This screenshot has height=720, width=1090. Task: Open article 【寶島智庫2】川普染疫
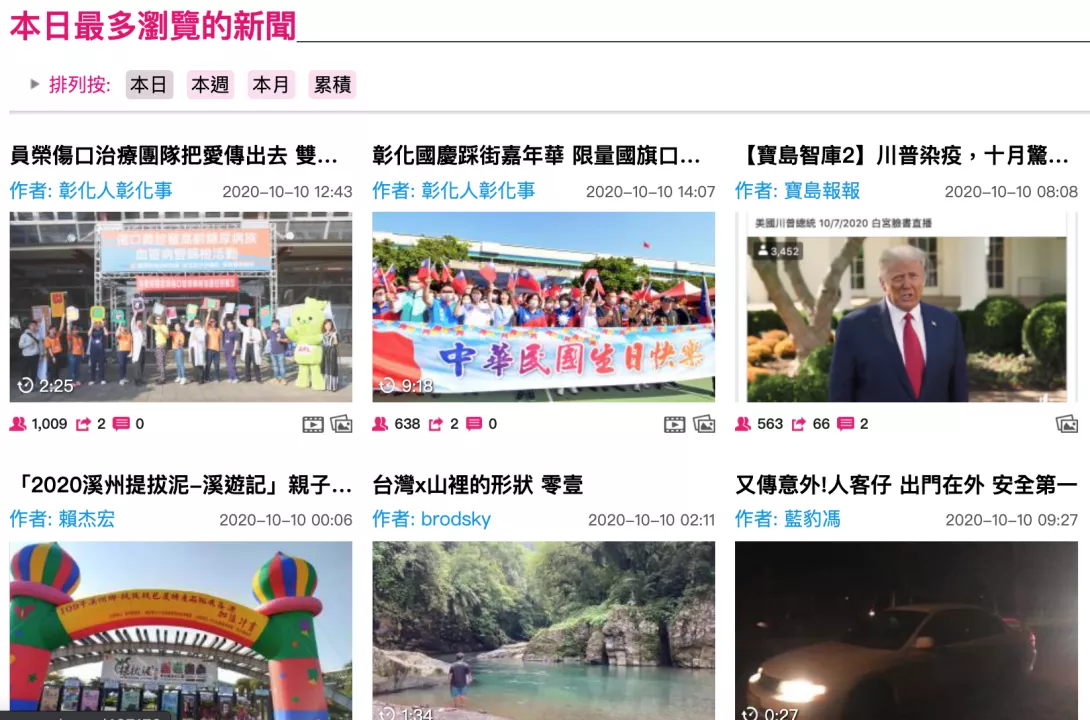click(x=901, y=155)
